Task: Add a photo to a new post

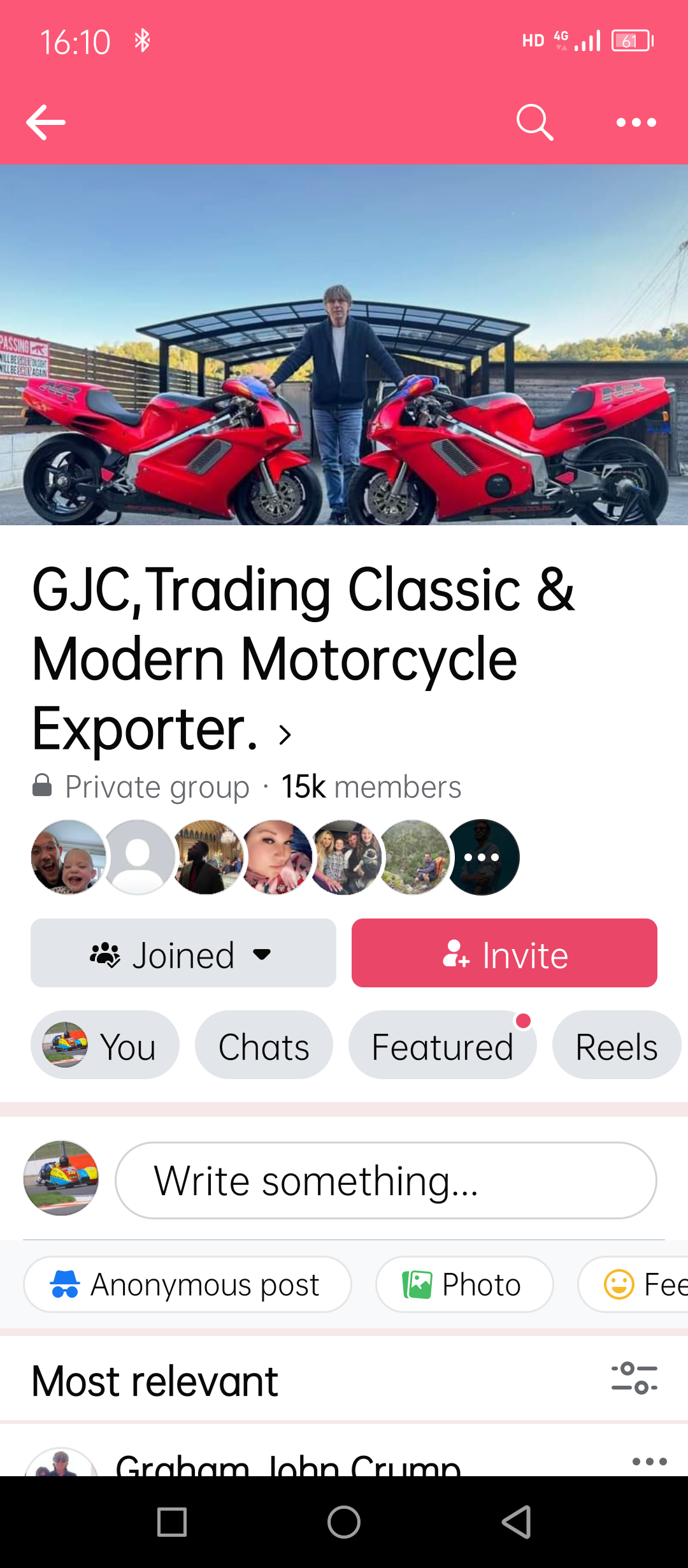Action: pyautogui.click(x=464, y=1284)
